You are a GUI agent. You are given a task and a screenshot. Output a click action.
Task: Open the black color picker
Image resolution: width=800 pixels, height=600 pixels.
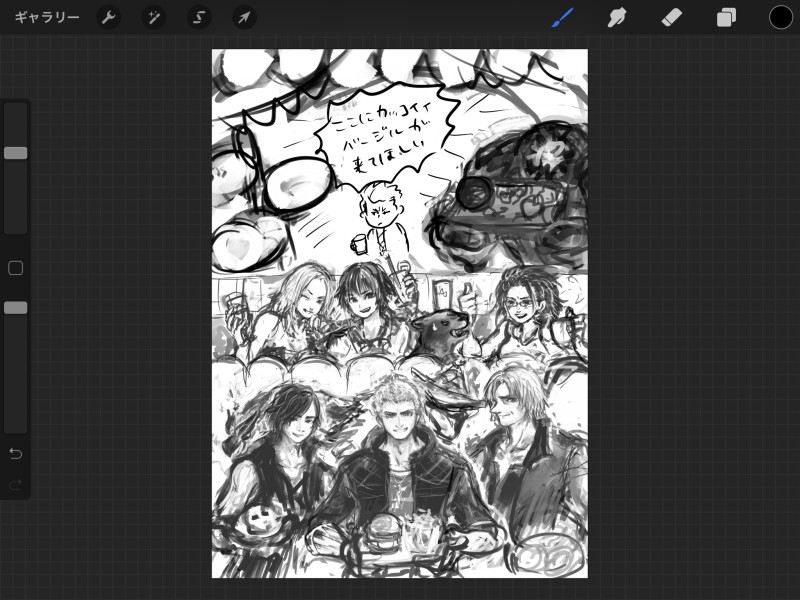coord(781,17)
